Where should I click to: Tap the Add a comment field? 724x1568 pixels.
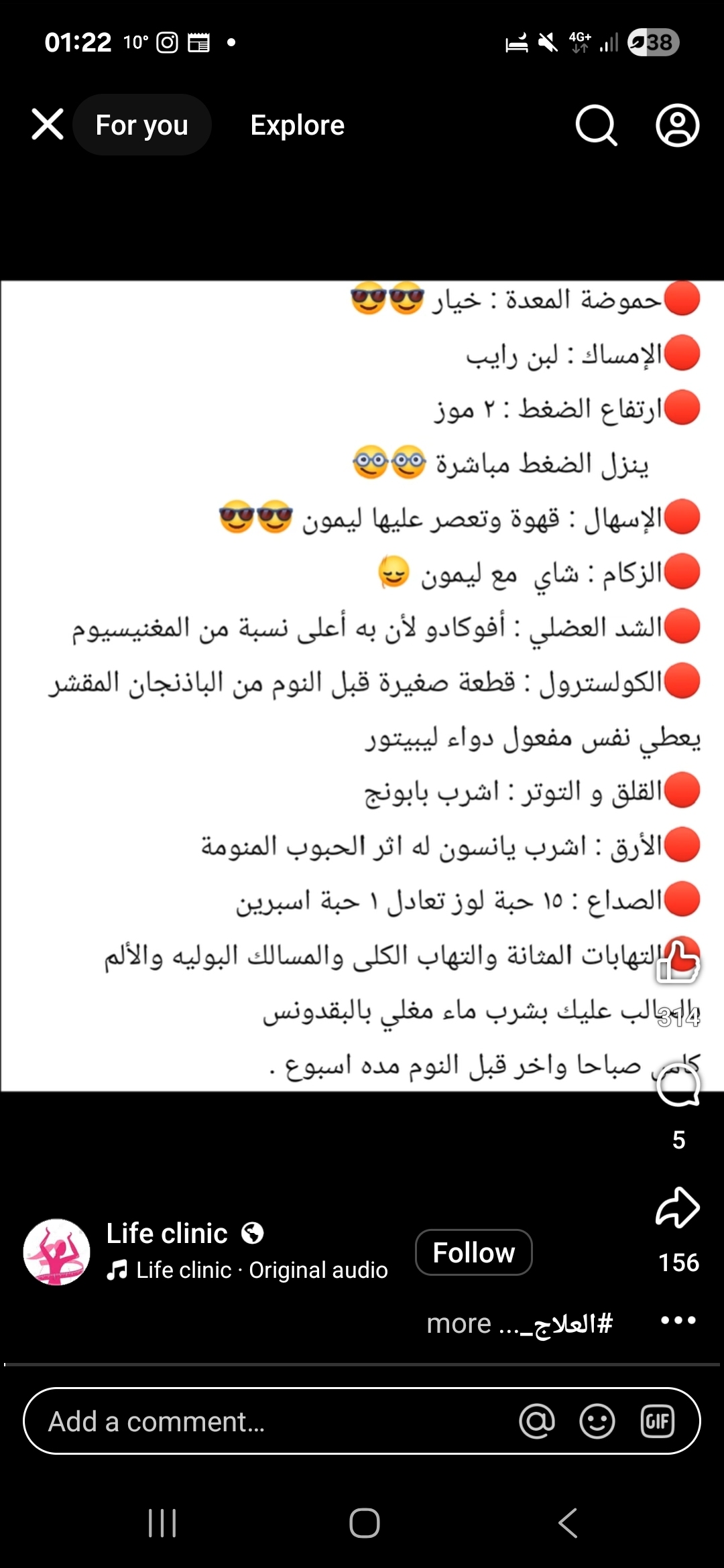click(268, 1421)
